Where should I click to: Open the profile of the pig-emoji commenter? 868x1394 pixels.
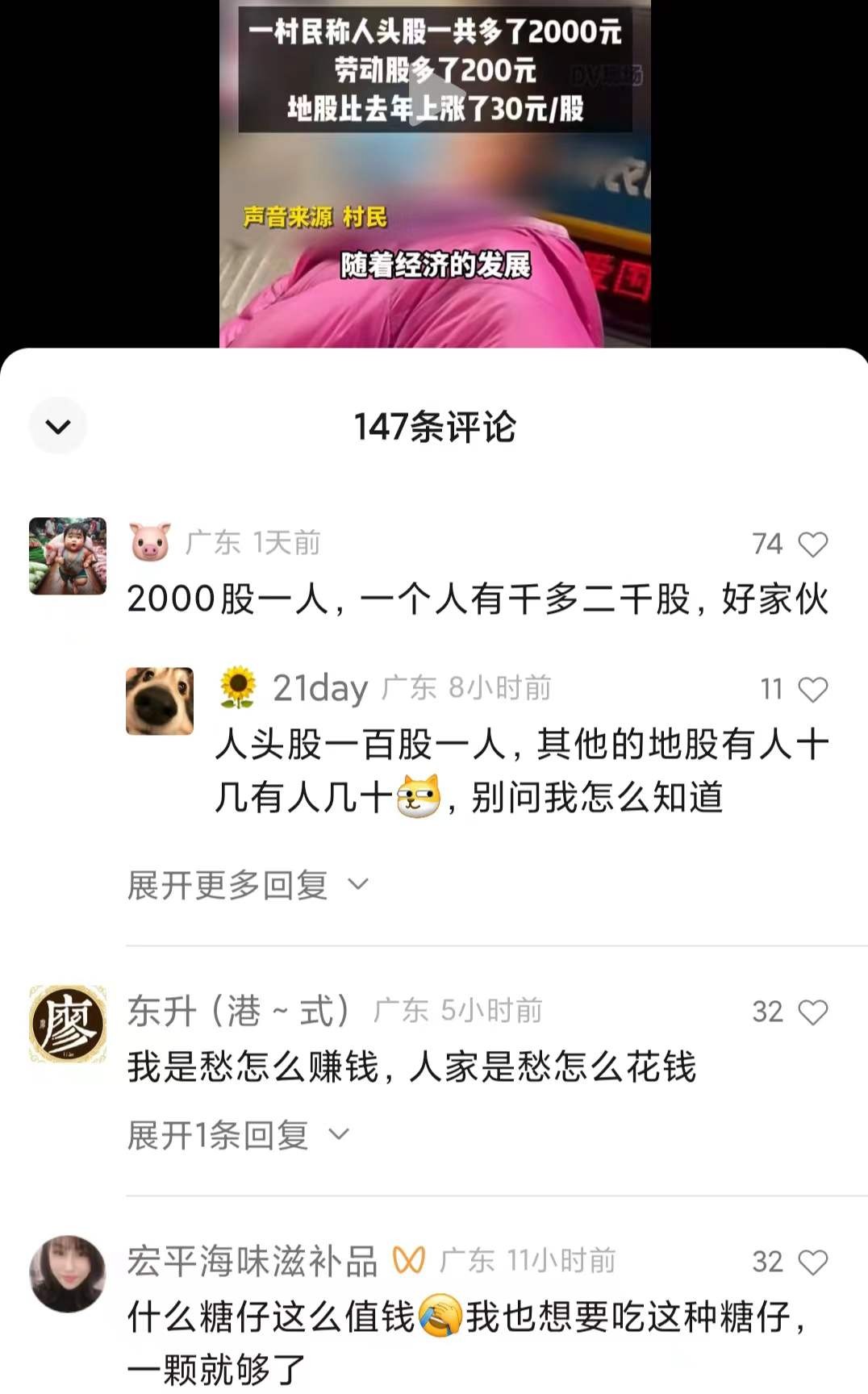tap(68, 556)
